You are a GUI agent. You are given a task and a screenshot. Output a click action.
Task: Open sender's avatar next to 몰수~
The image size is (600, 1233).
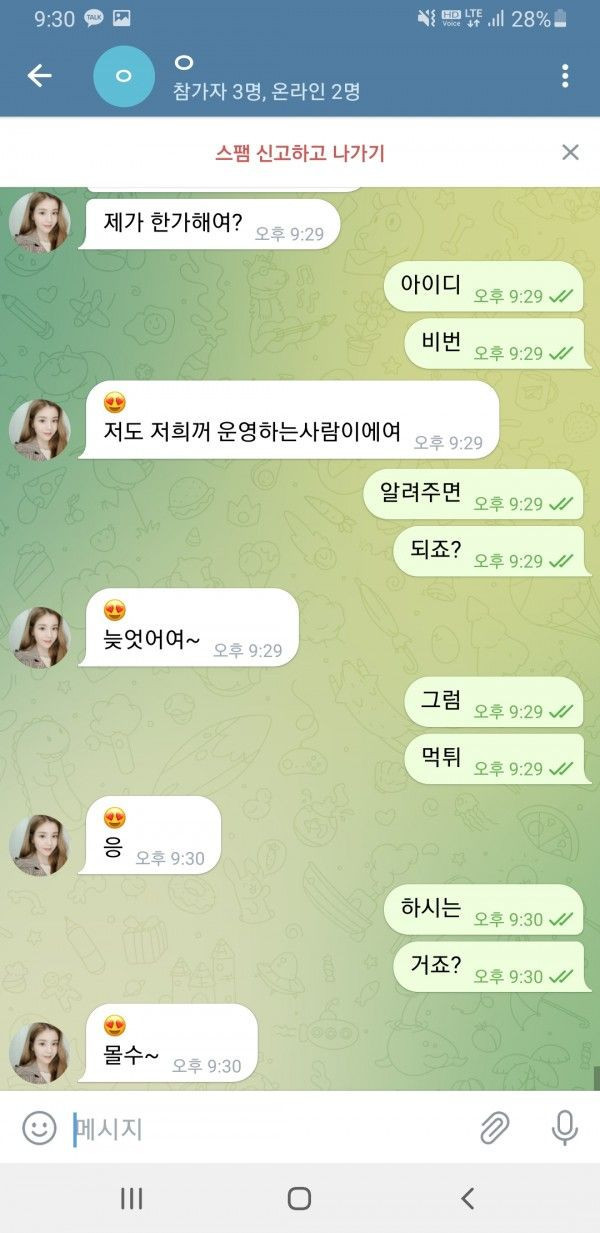point(40,1053)
